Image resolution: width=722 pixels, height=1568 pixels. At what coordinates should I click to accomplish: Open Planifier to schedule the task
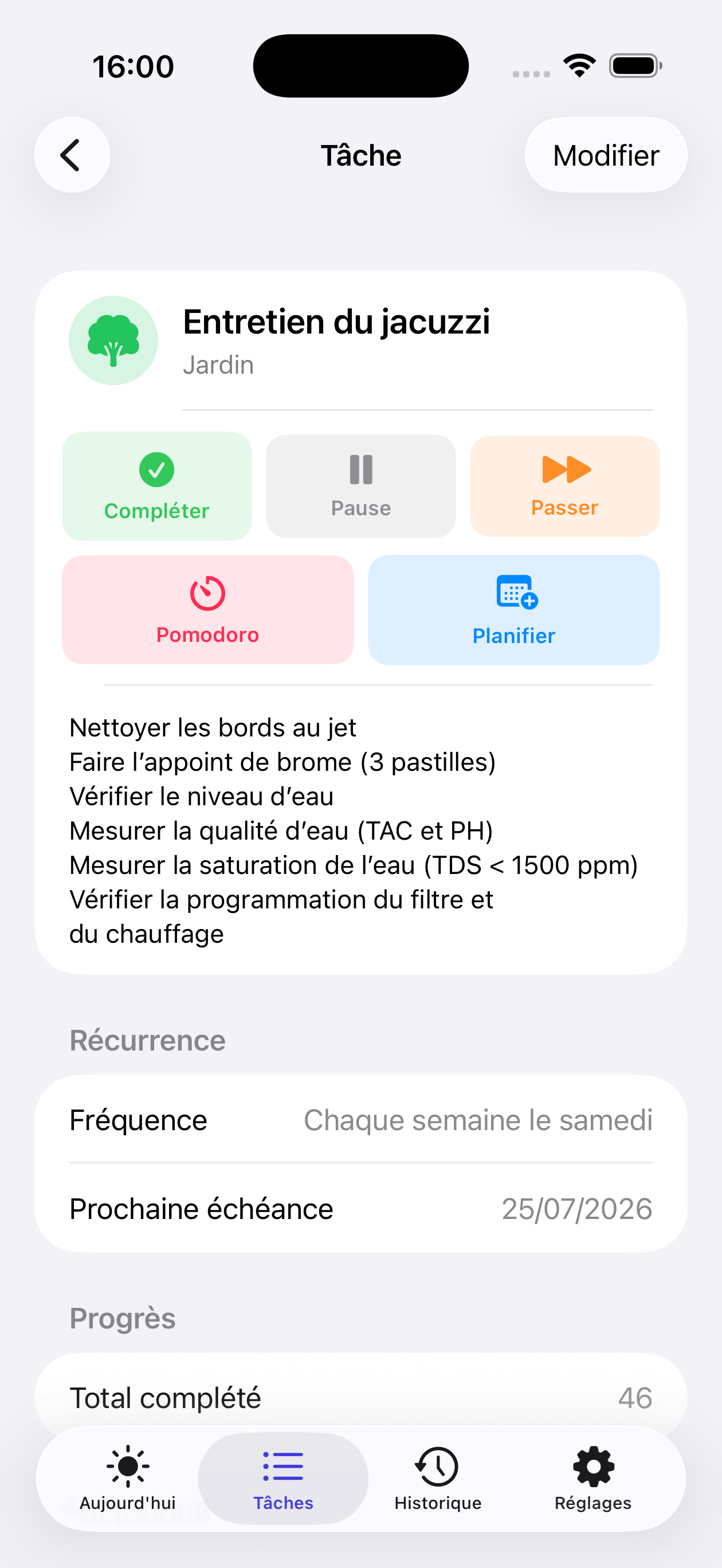(x=514, y=609)
